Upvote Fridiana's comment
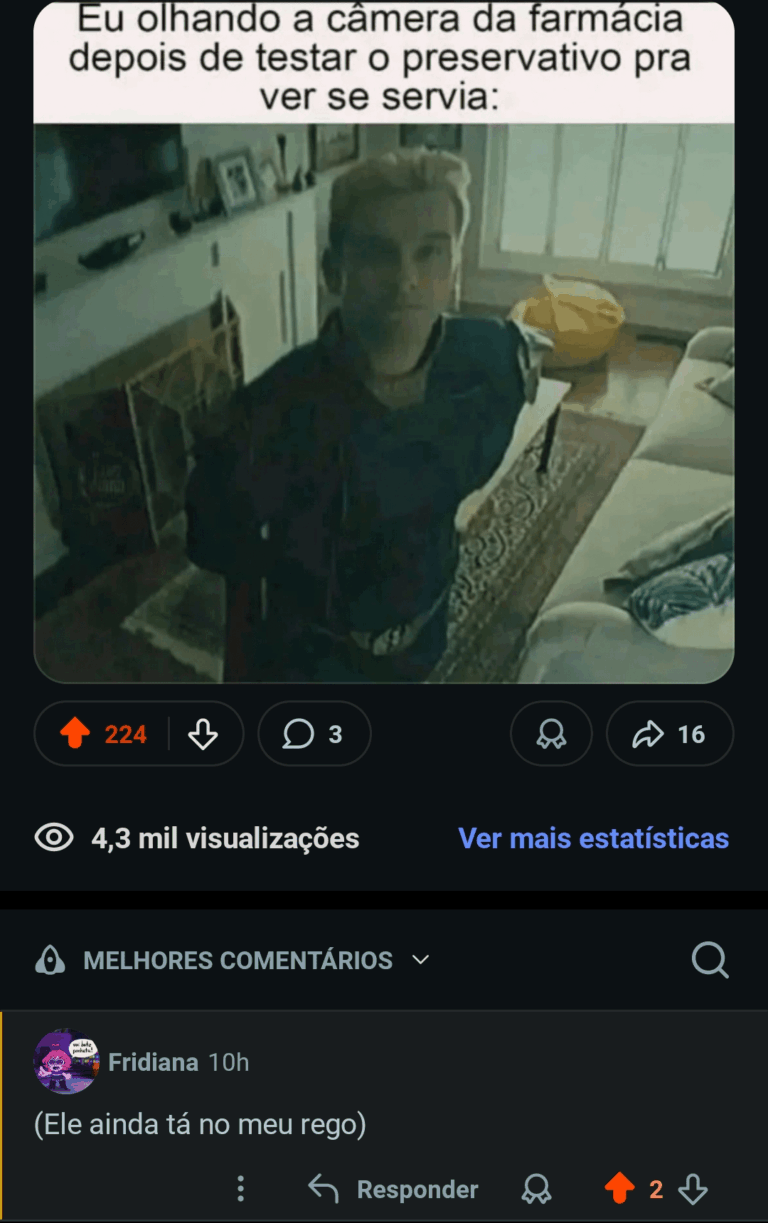The height and width of the screenshot is (1223, 768). click(x=620, y=1189)
